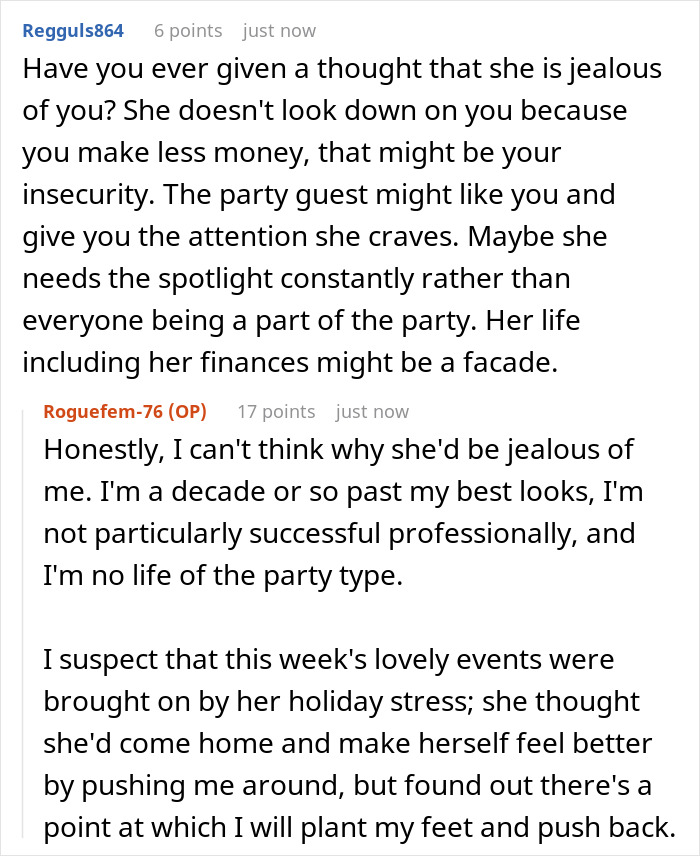Open Roguefem-76 (OP) profile
700x856 pixels.
125,412
